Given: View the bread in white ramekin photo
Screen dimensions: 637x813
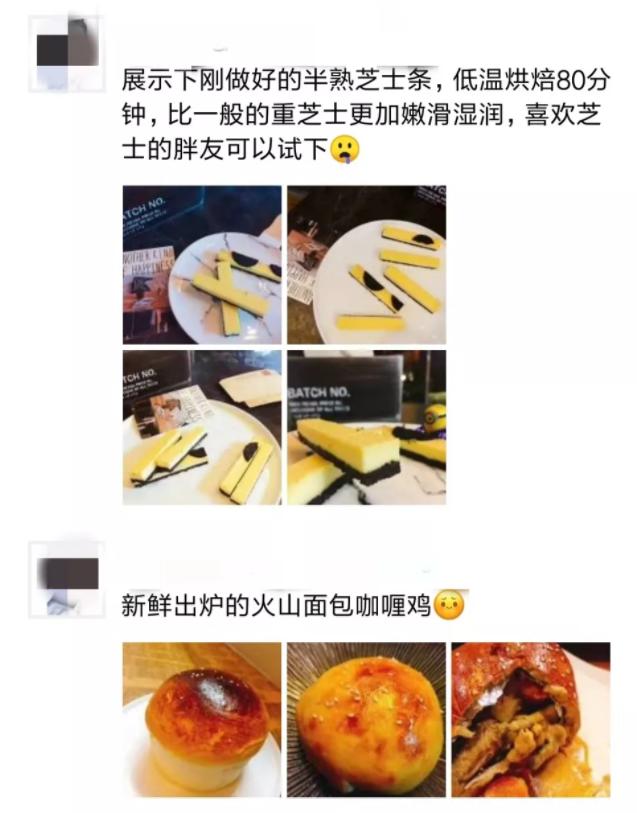Looking at the screenshot, I should (x=201, y=720).
